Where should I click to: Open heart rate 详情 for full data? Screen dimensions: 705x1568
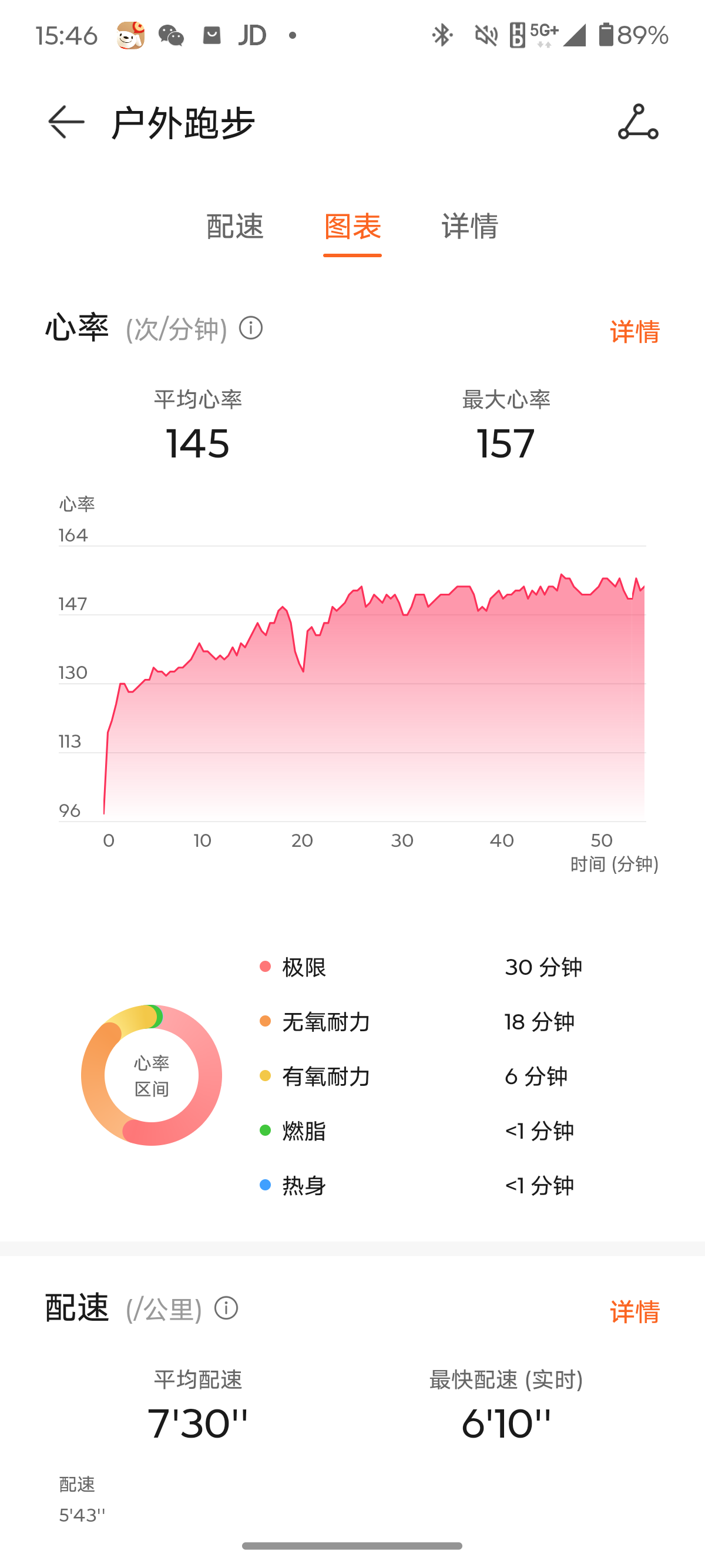click(635, 331)
